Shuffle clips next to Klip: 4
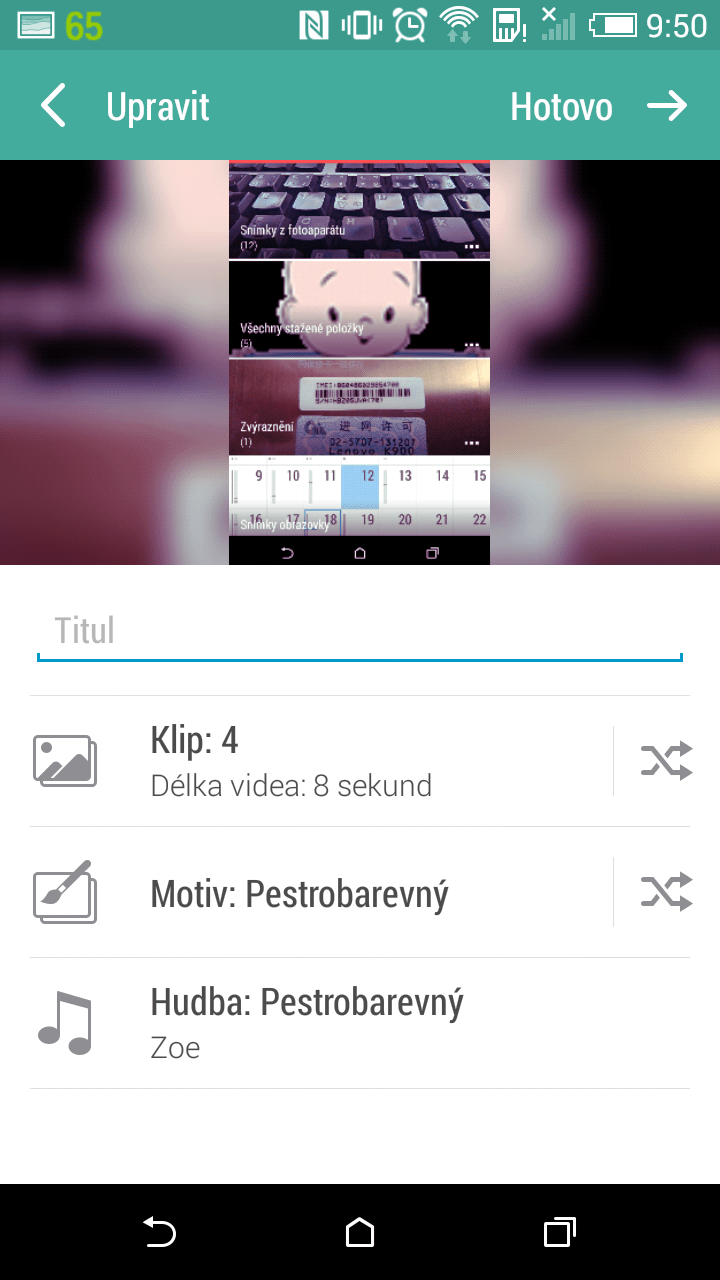Viewport: 720px width, 1280px height. coord(666,761)
